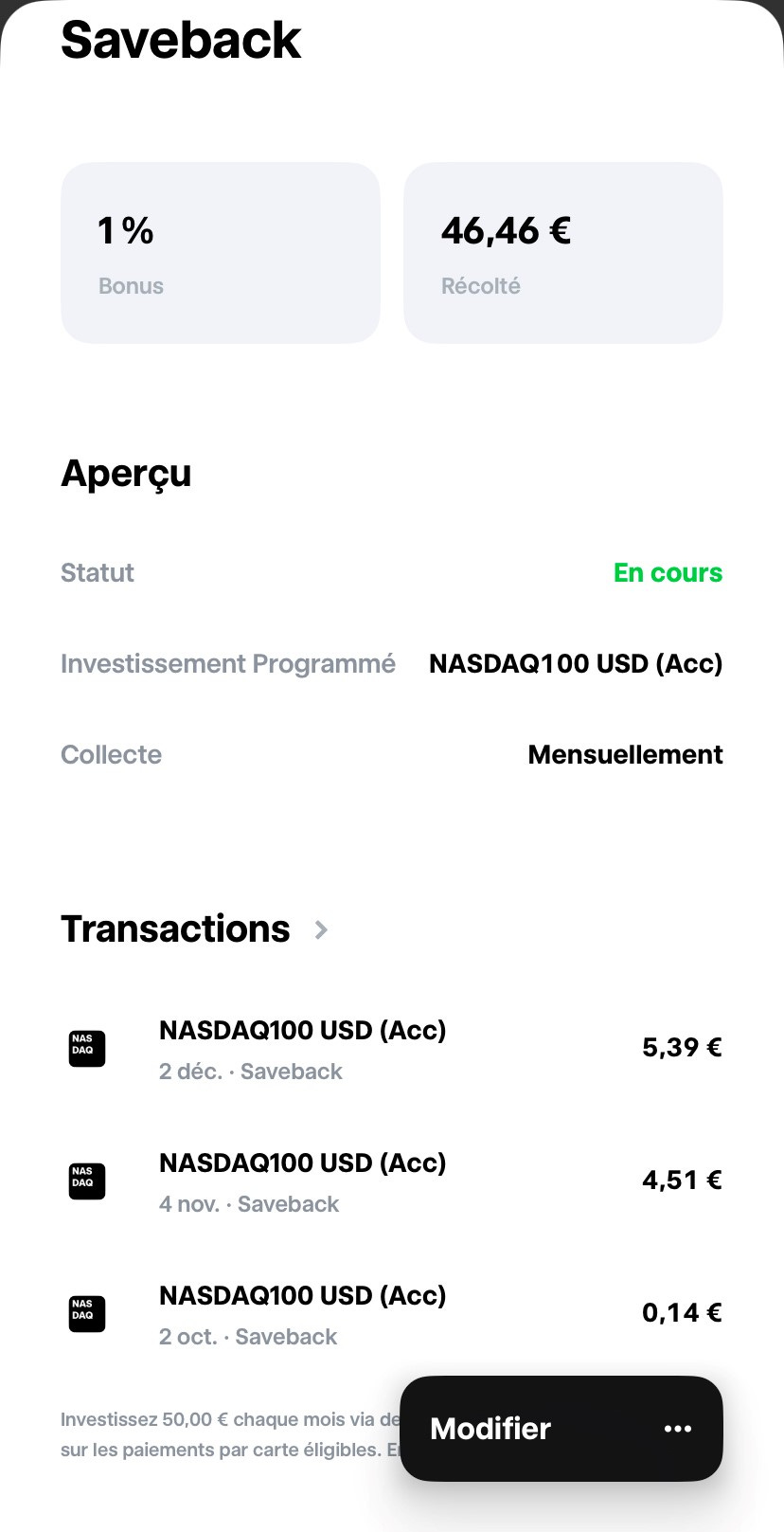The height and width of the screenshot is (1532, 784).
Task: Open the 2 oct. Saveback transaction
Action: point(392,1314)
